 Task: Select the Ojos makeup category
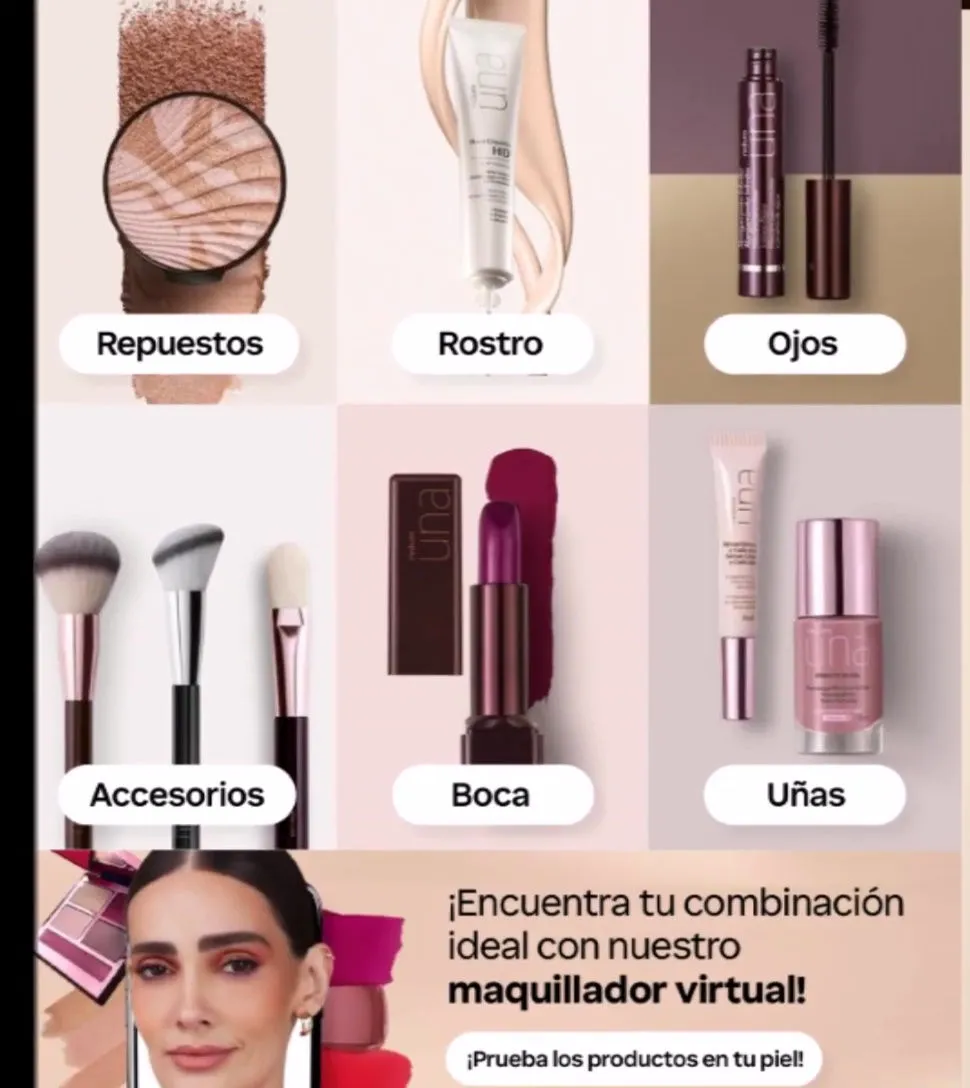pyautogui.click(x=803, y=344)
